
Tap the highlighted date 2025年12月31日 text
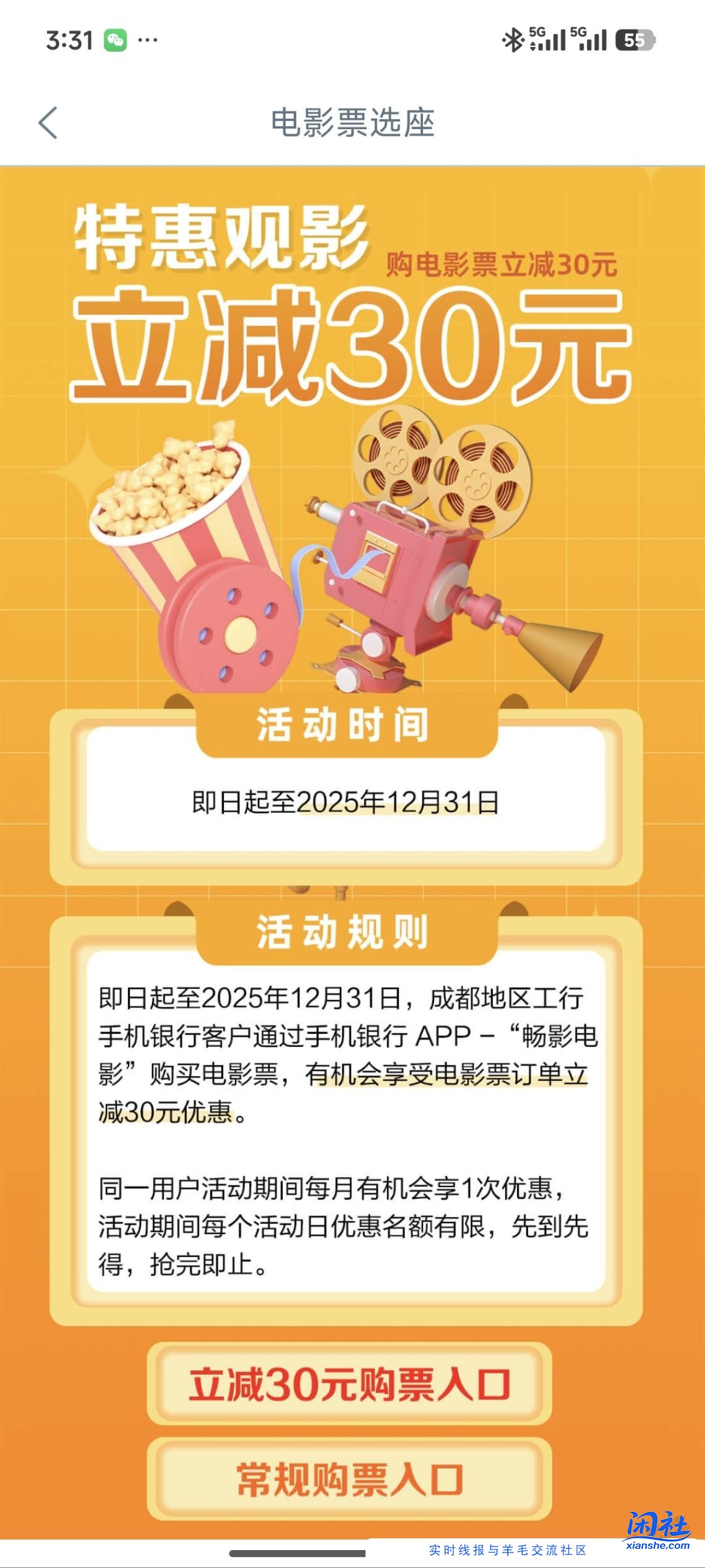[x=399, y=802]
